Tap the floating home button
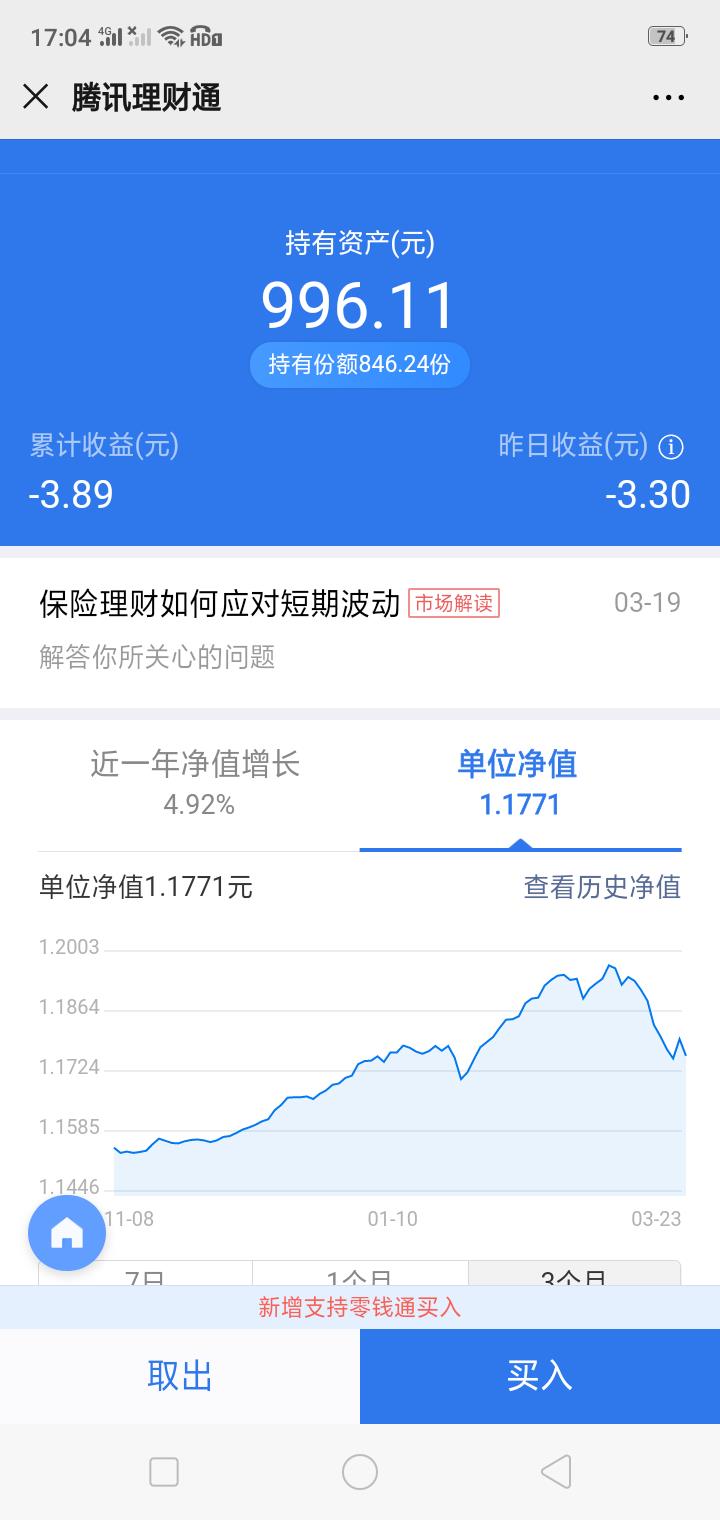 pos(67,1233)
